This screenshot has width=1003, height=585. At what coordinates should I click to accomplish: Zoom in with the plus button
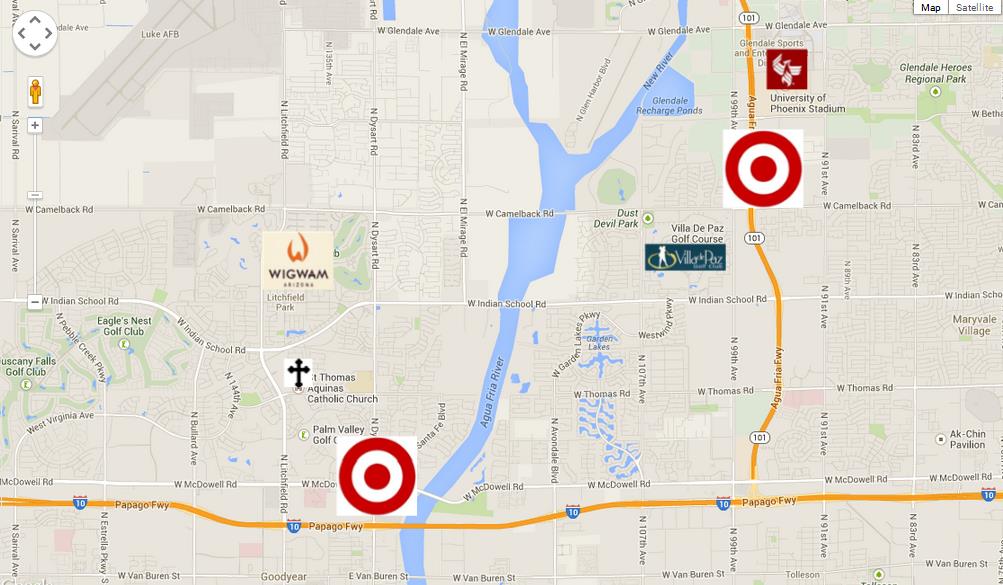click(x=35, y=126)
